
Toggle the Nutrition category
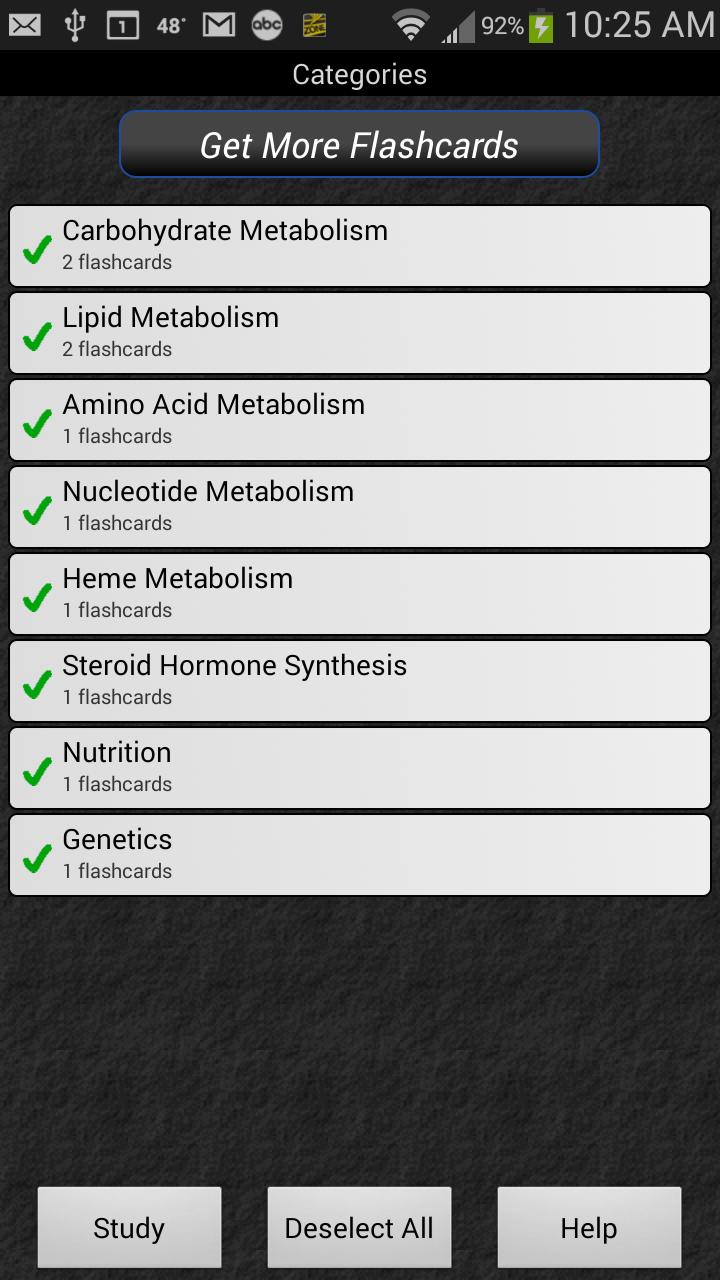tap(360, 768)
